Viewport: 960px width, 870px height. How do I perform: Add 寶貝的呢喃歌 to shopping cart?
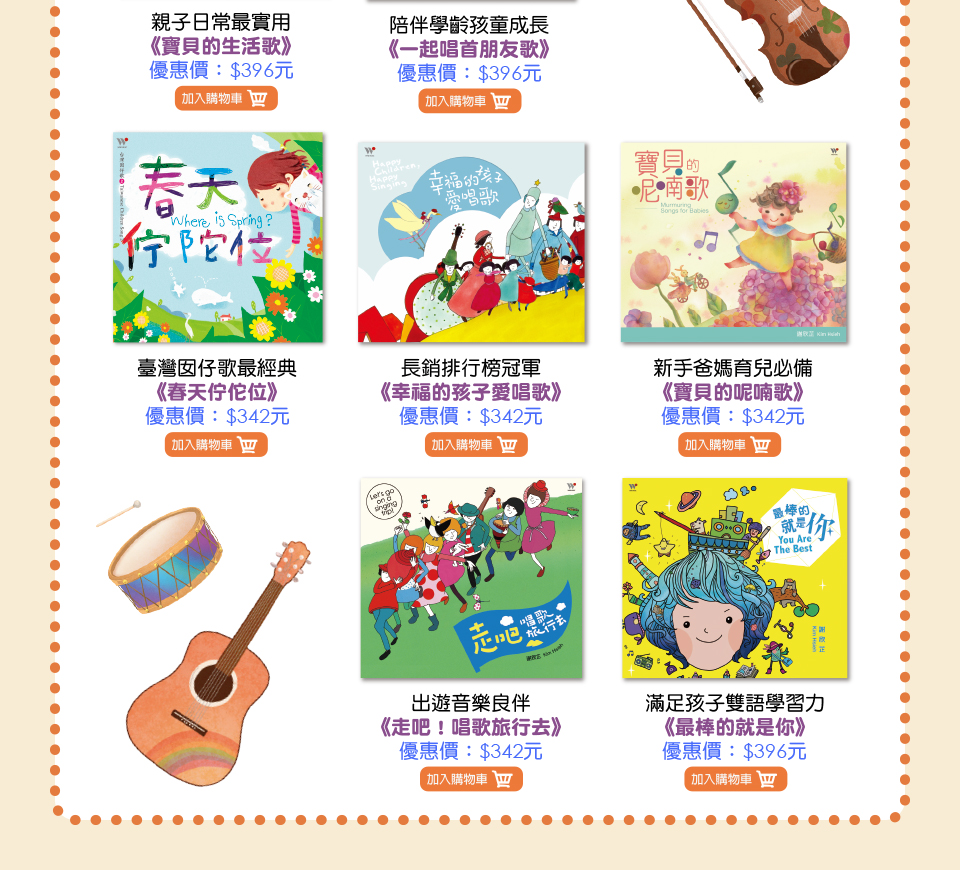[729, 445]
